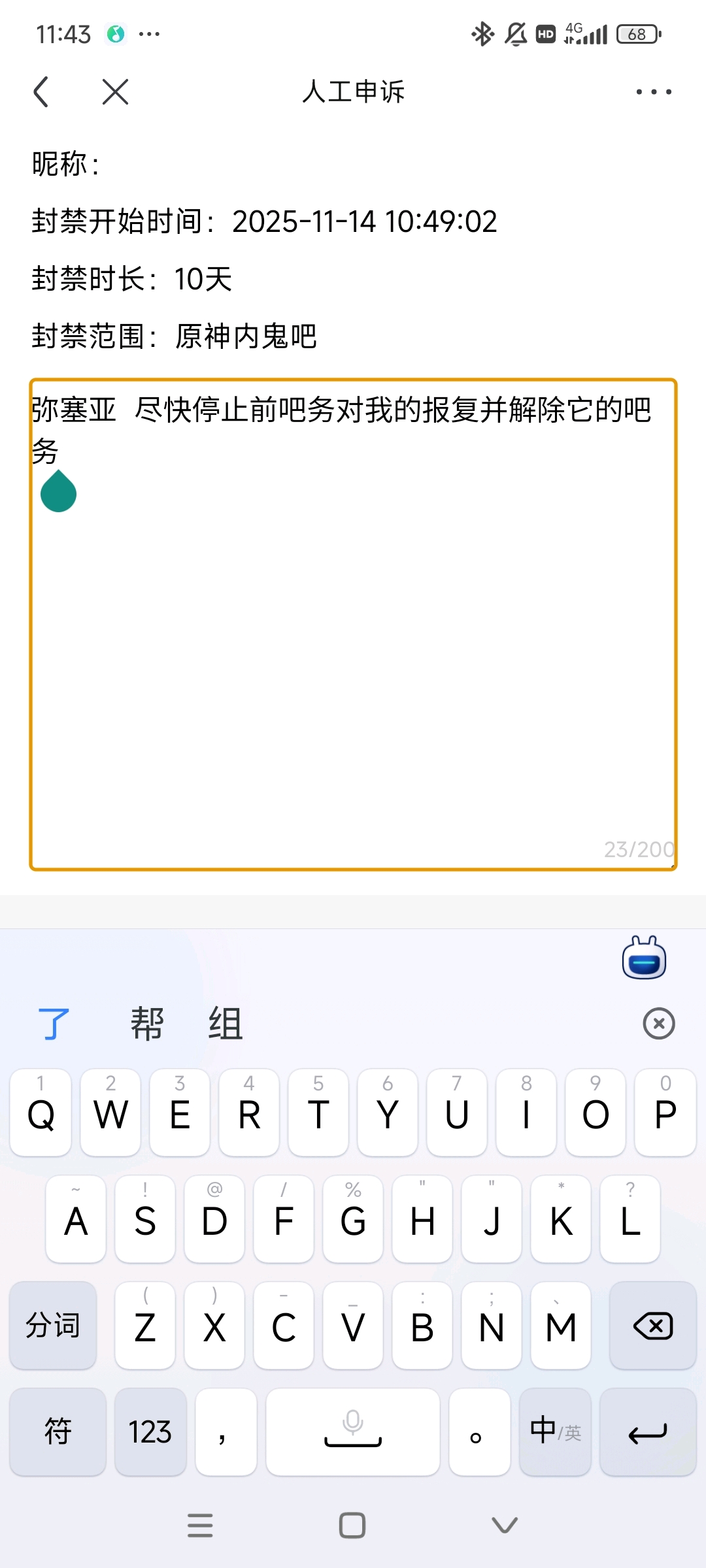706x1568 pixels.
Task: Tap the return key on the keyboard
Action: (647, 1432)
